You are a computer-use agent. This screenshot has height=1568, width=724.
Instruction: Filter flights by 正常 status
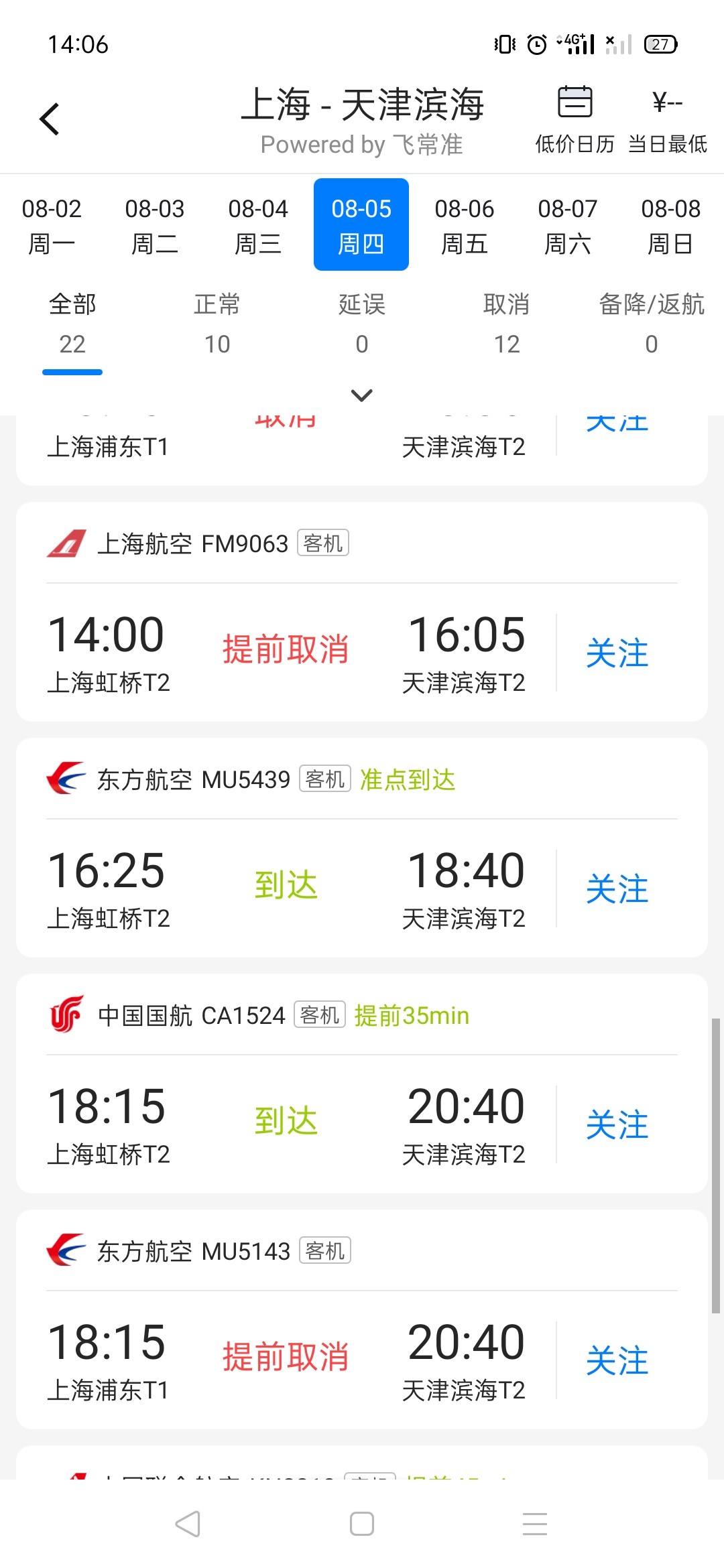pos(217,324)
